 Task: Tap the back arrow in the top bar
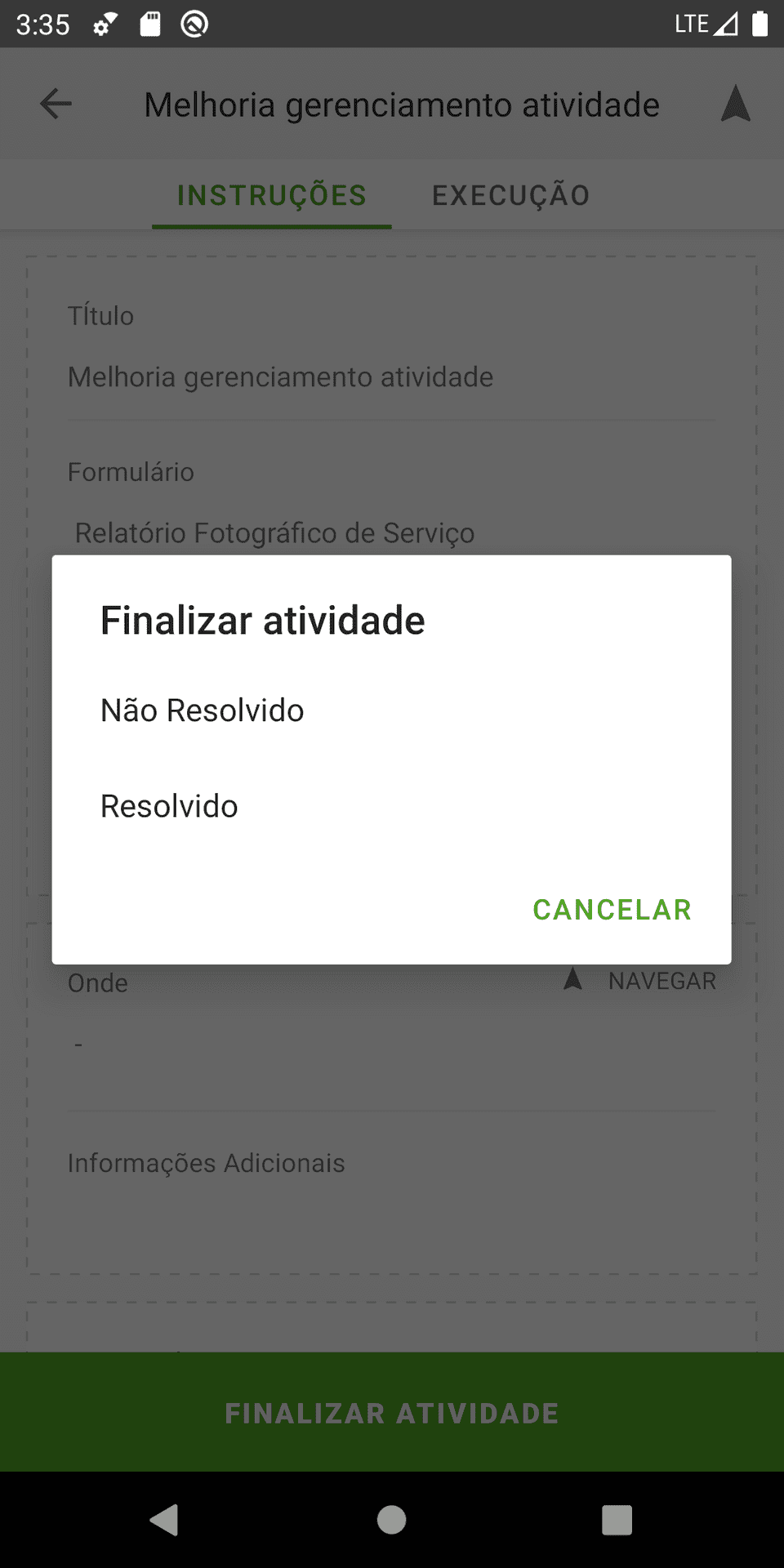click(54, 104)
